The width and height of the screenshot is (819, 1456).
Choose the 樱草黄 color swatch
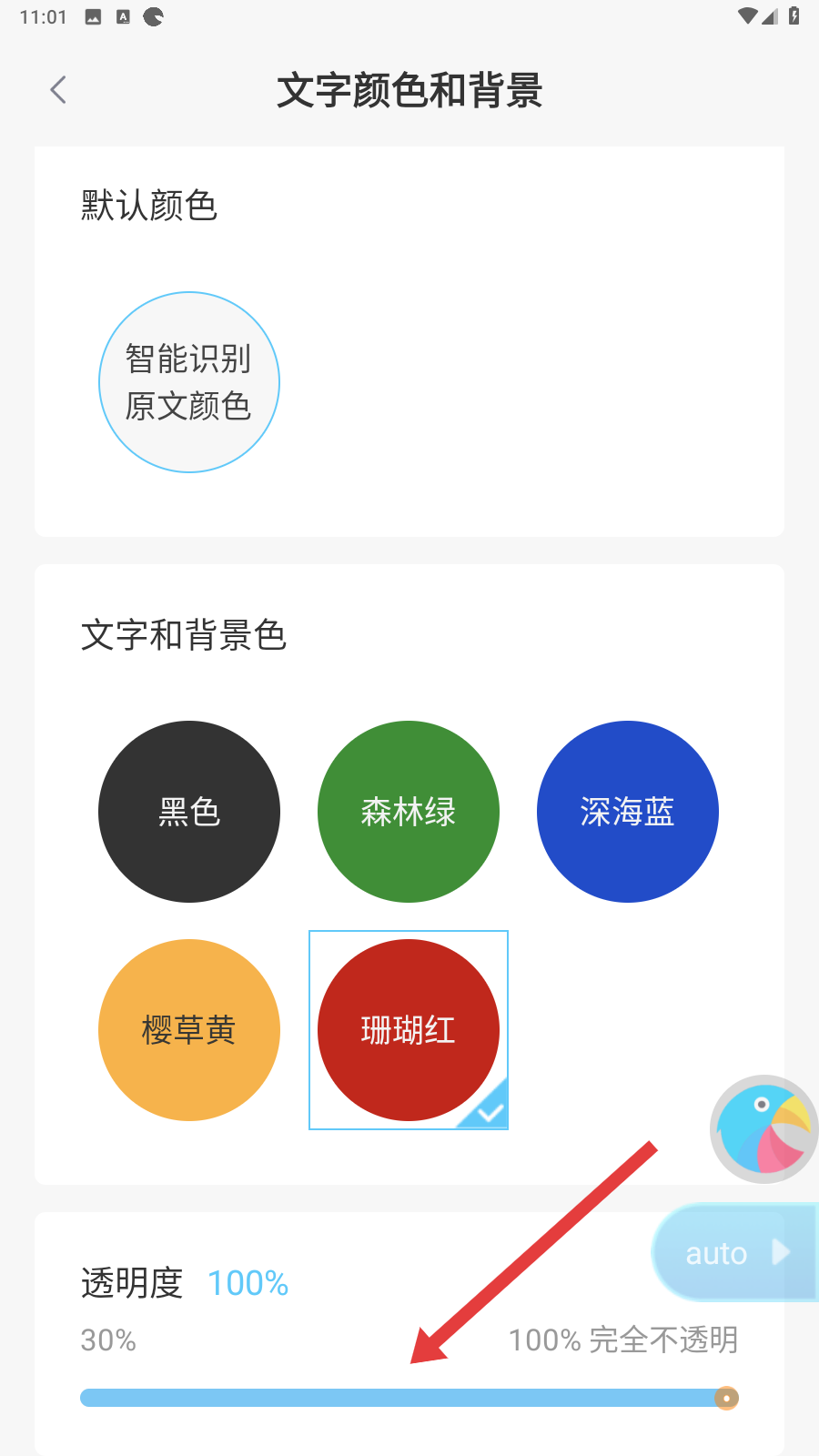[189, 1030]
